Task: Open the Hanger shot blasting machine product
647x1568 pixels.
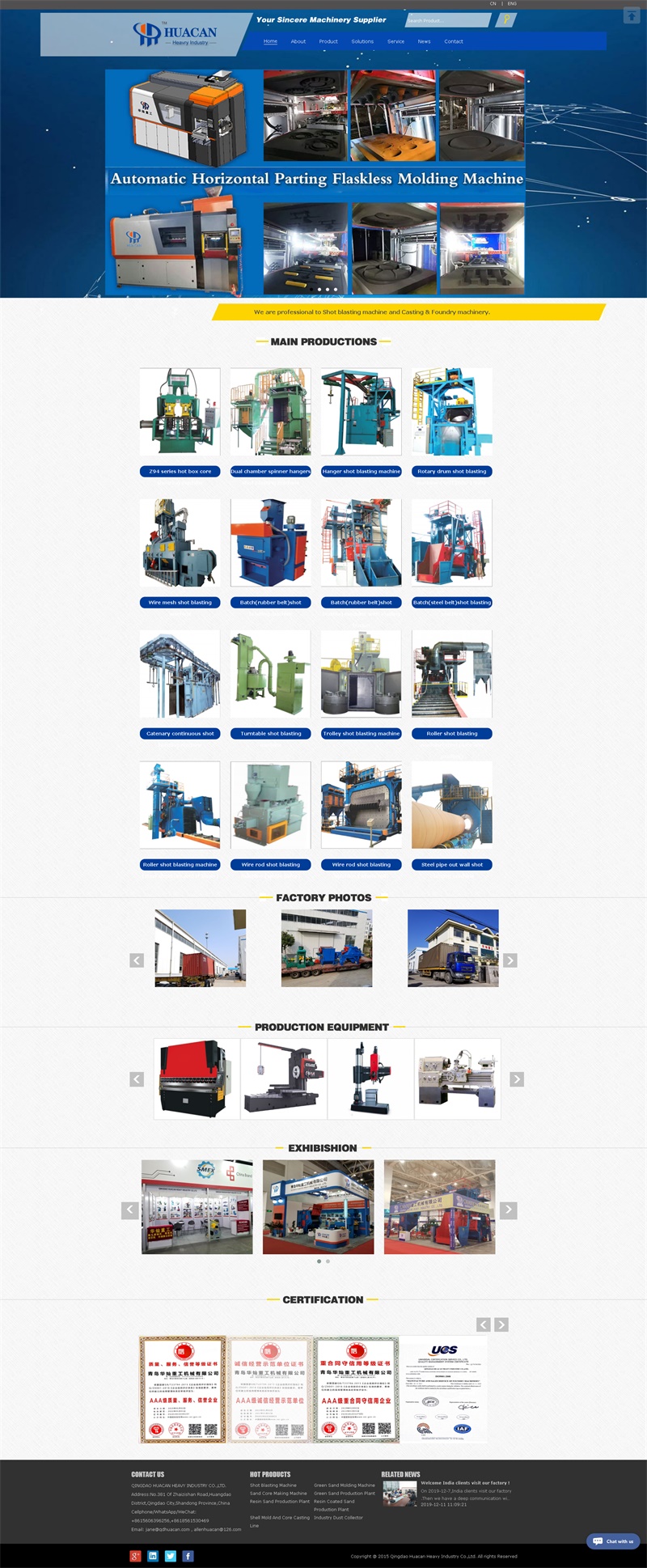Action: (361, 471)
